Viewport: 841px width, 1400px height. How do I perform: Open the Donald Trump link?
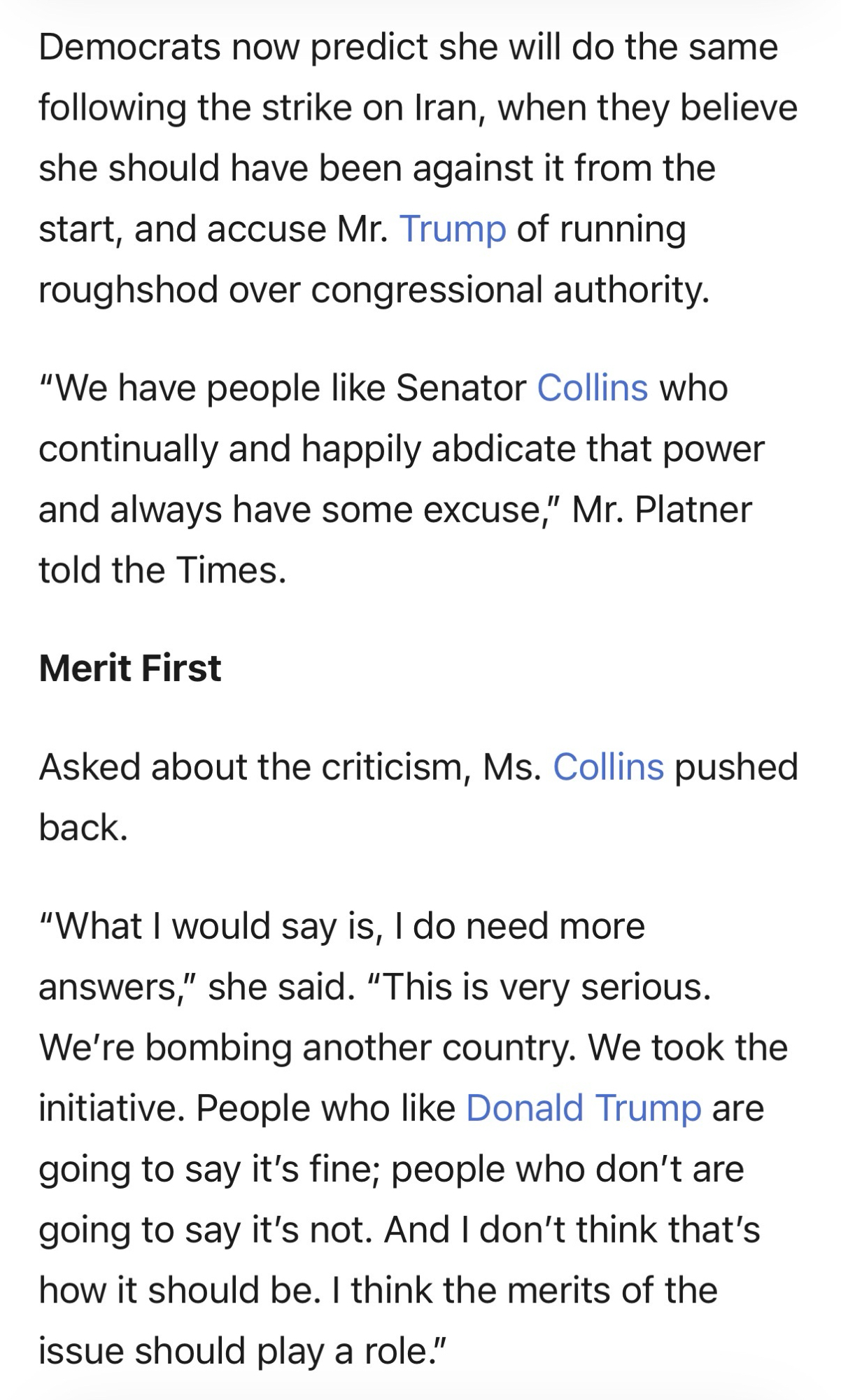(x=583, y=1109)
